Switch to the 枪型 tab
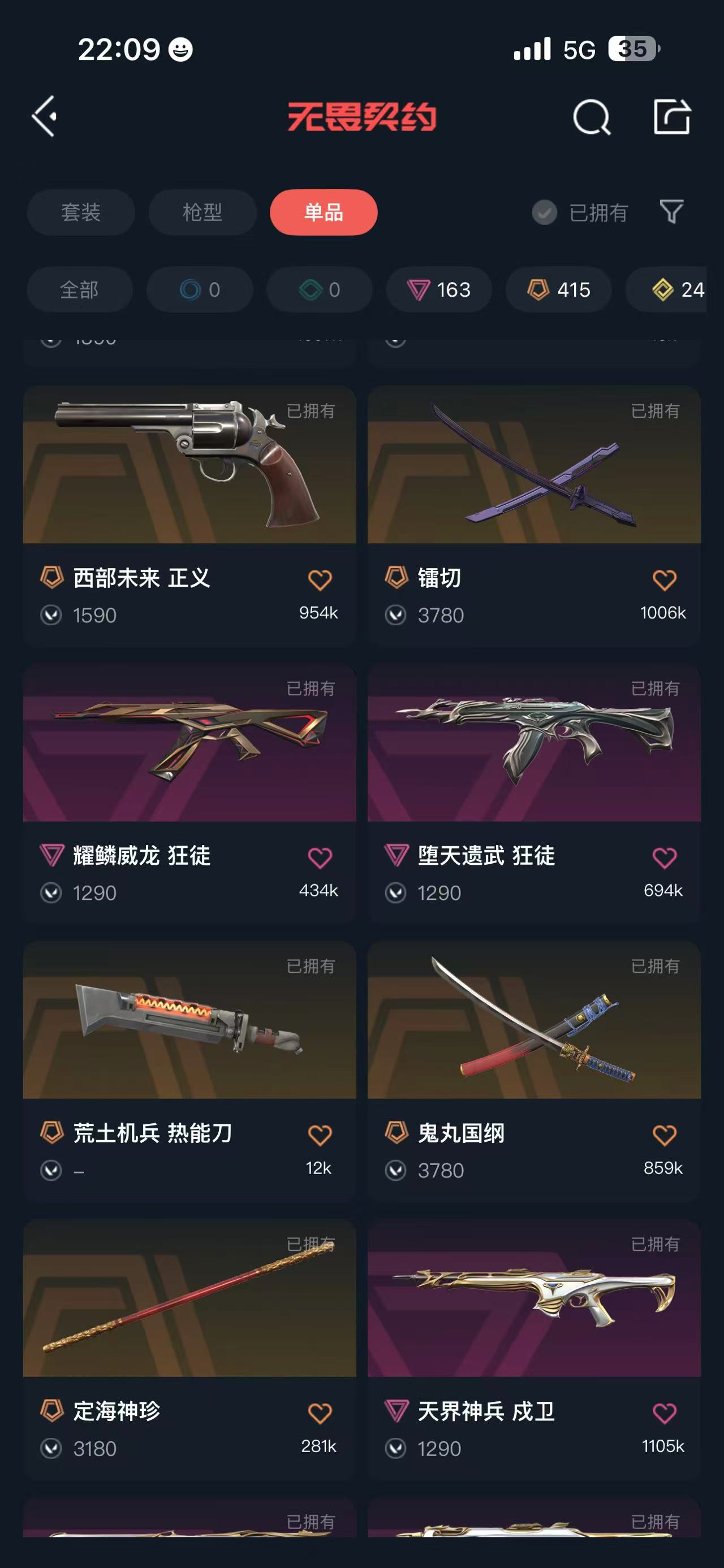The image size is (724, 1568). tap(202, 213)
